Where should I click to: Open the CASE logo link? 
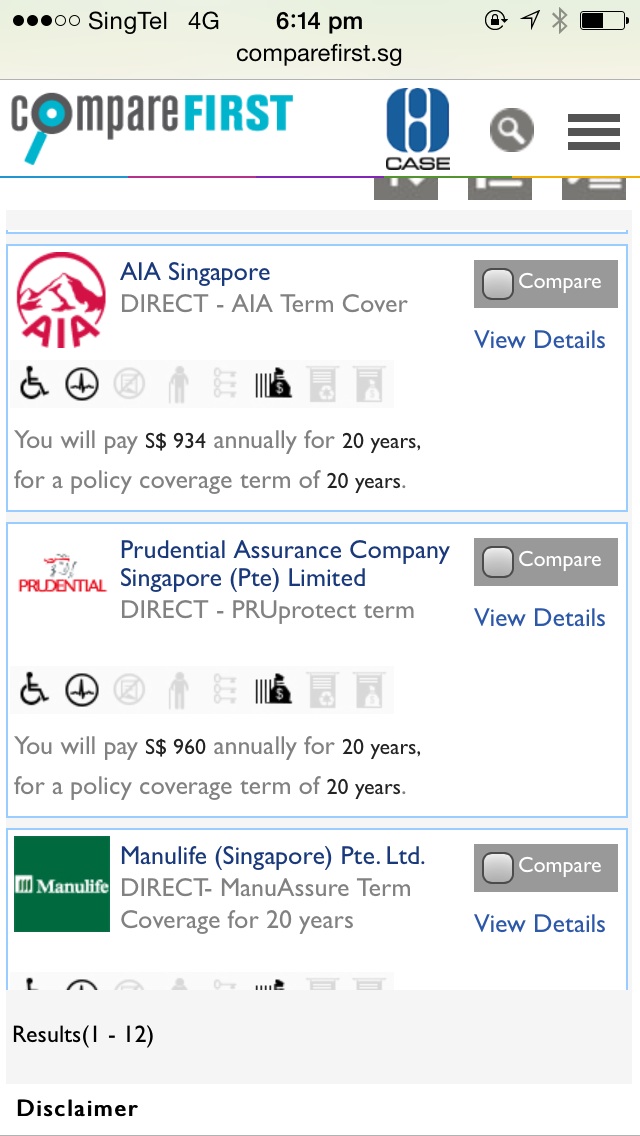(417, 129)
